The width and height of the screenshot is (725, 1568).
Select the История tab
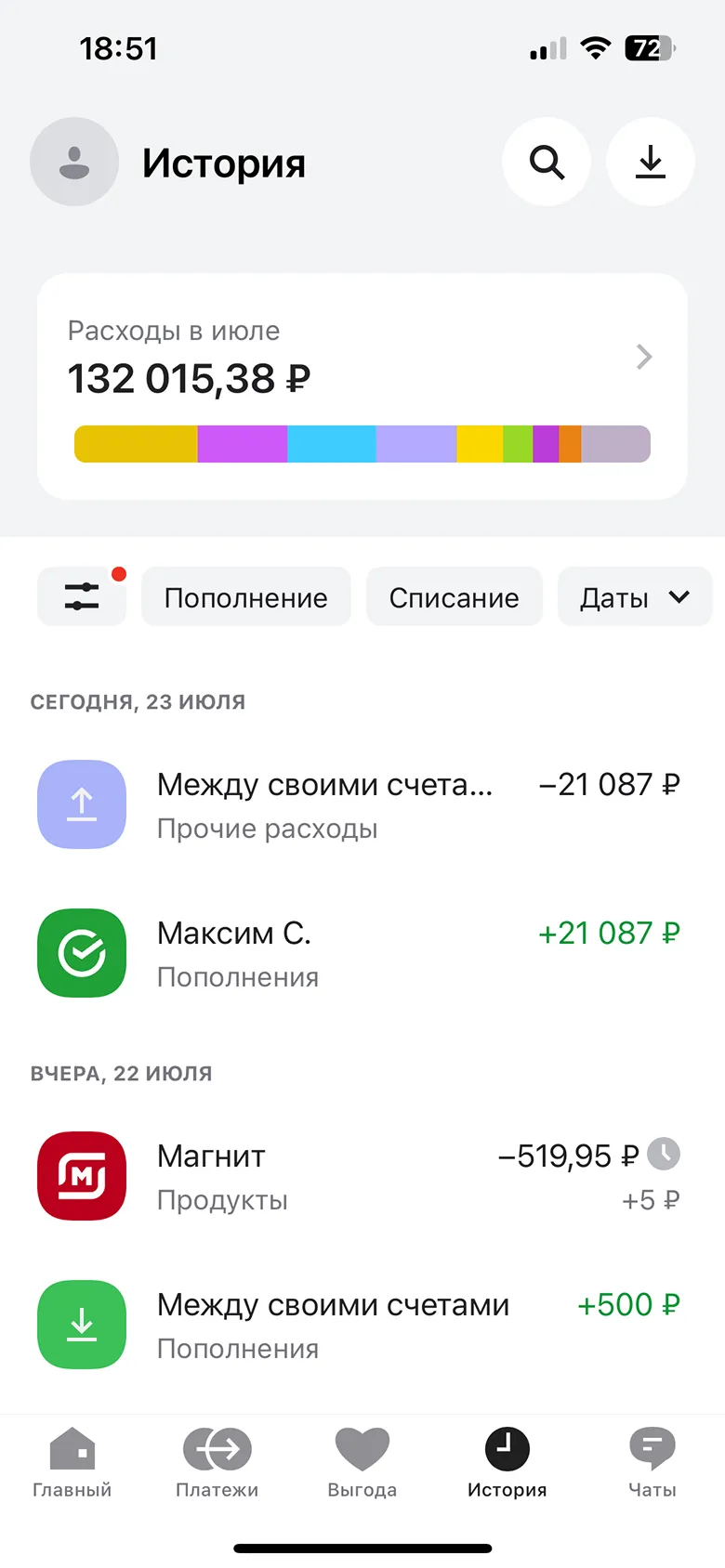coord(507,1462)
